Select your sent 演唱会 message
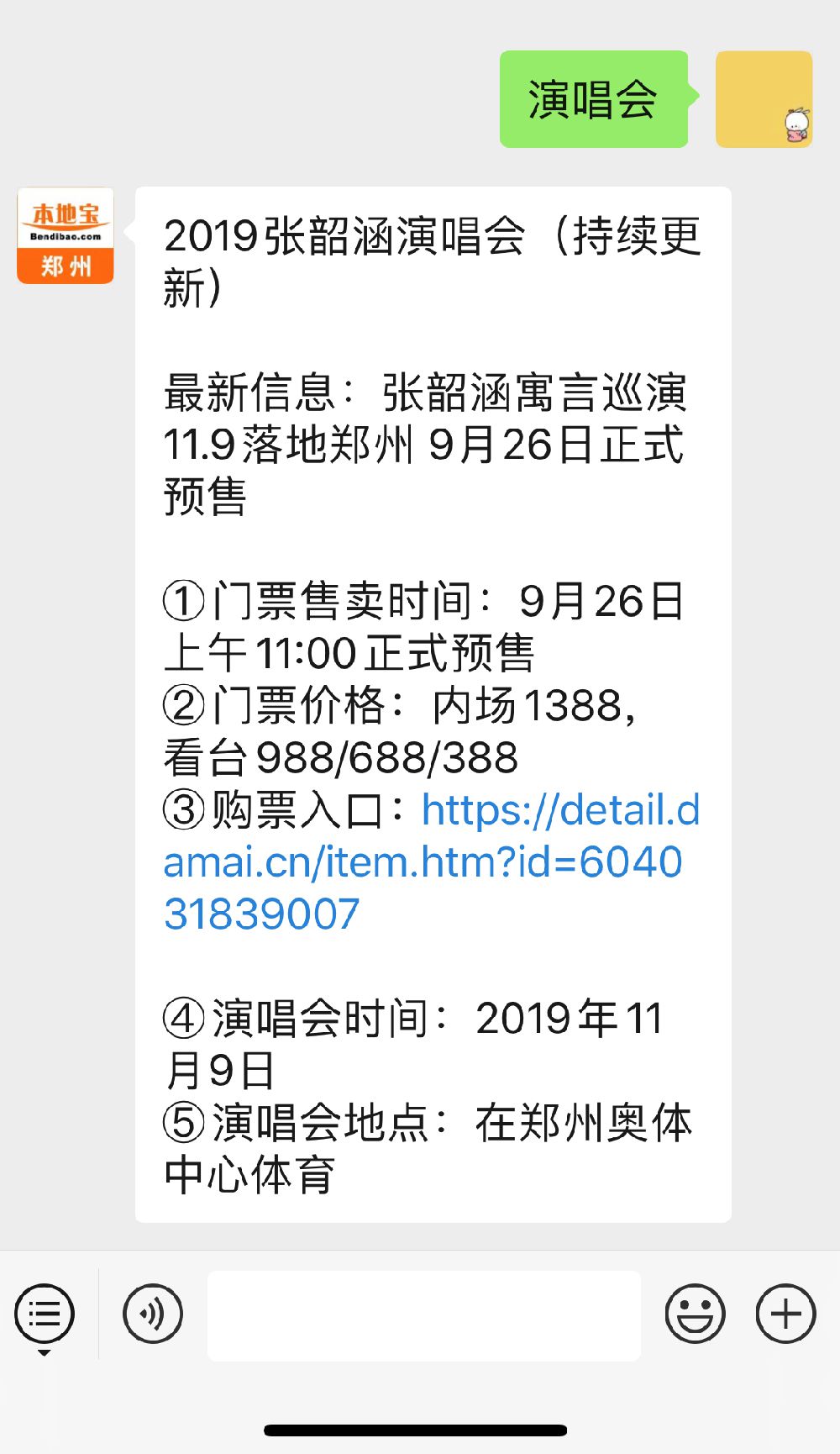The image size is (840, 1454). click(594, 99)
